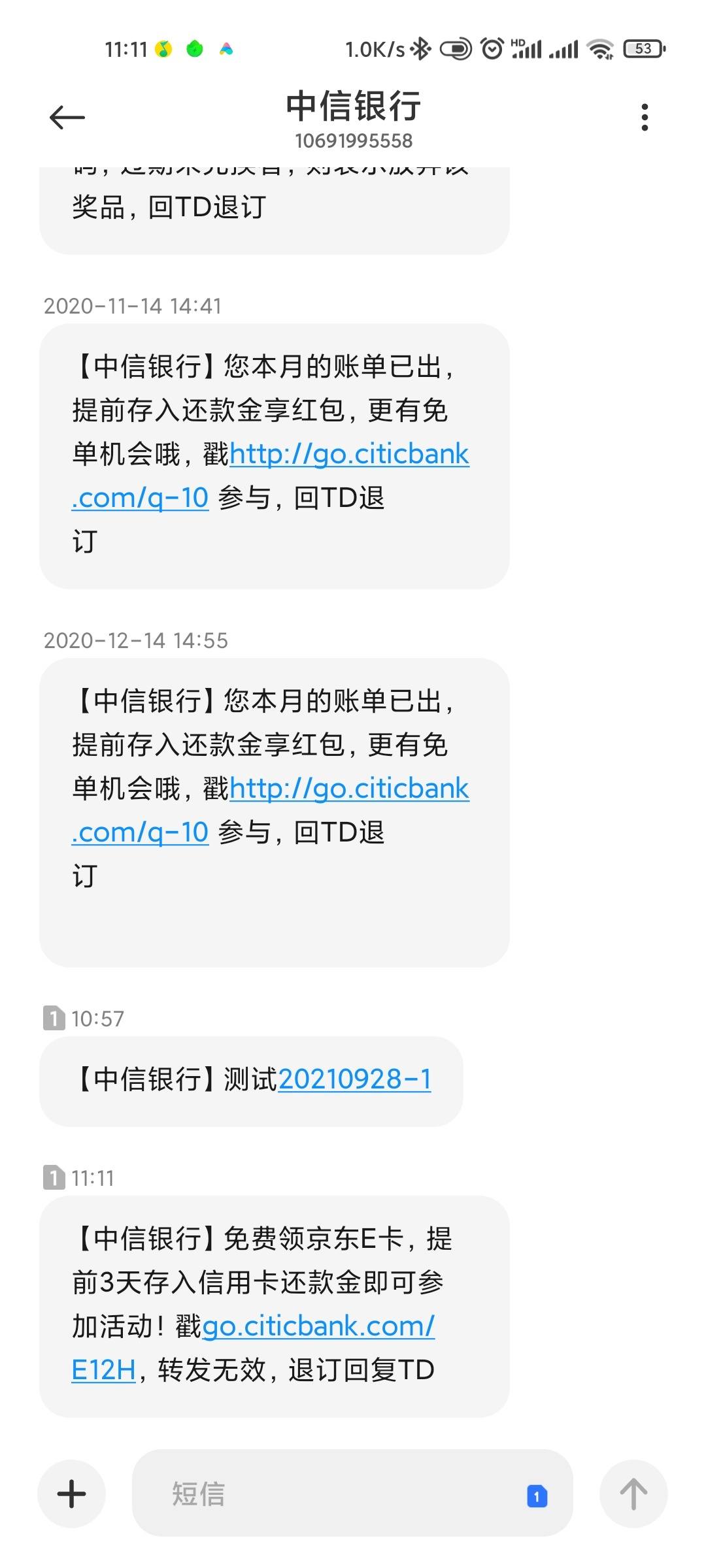Open the three-dot overflow menu
706x1568 pixels.
pyautogui.click(x=645, y=118)
